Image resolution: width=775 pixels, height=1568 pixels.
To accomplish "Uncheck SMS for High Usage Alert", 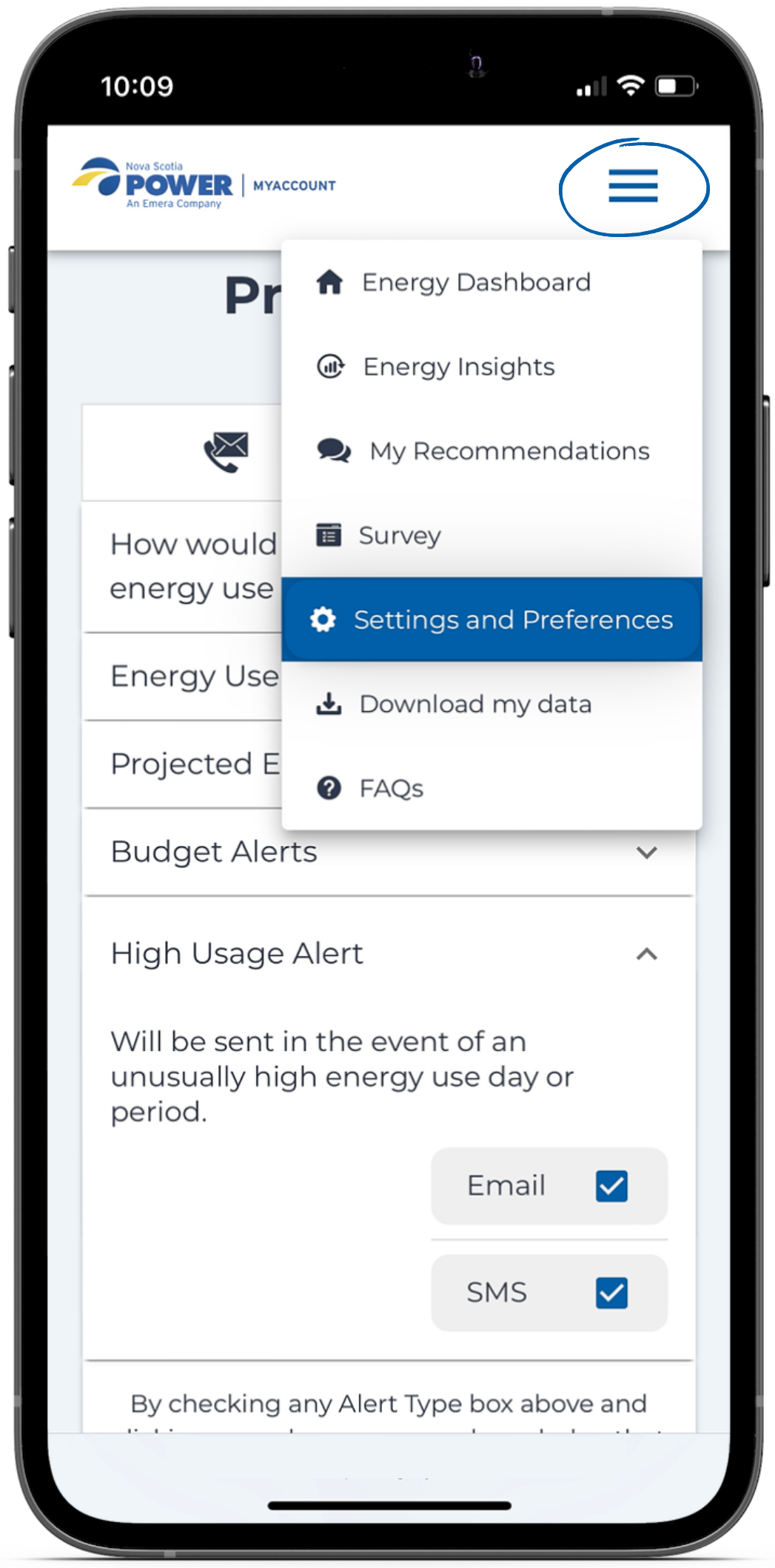I will pyautogui.click(x=611, y=1293).
